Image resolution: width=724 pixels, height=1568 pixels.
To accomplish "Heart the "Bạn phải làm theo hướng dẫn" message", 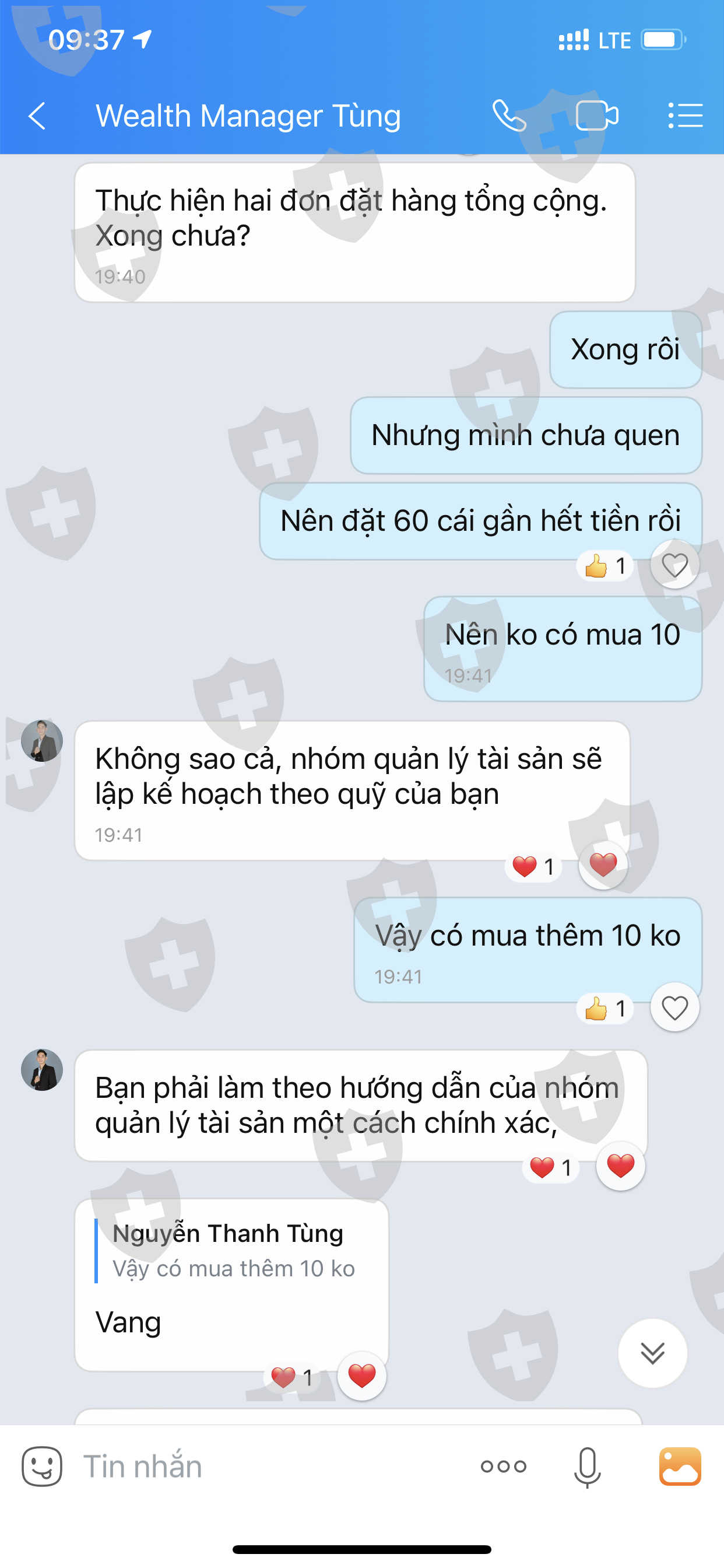I will [x=621, y=1166].
